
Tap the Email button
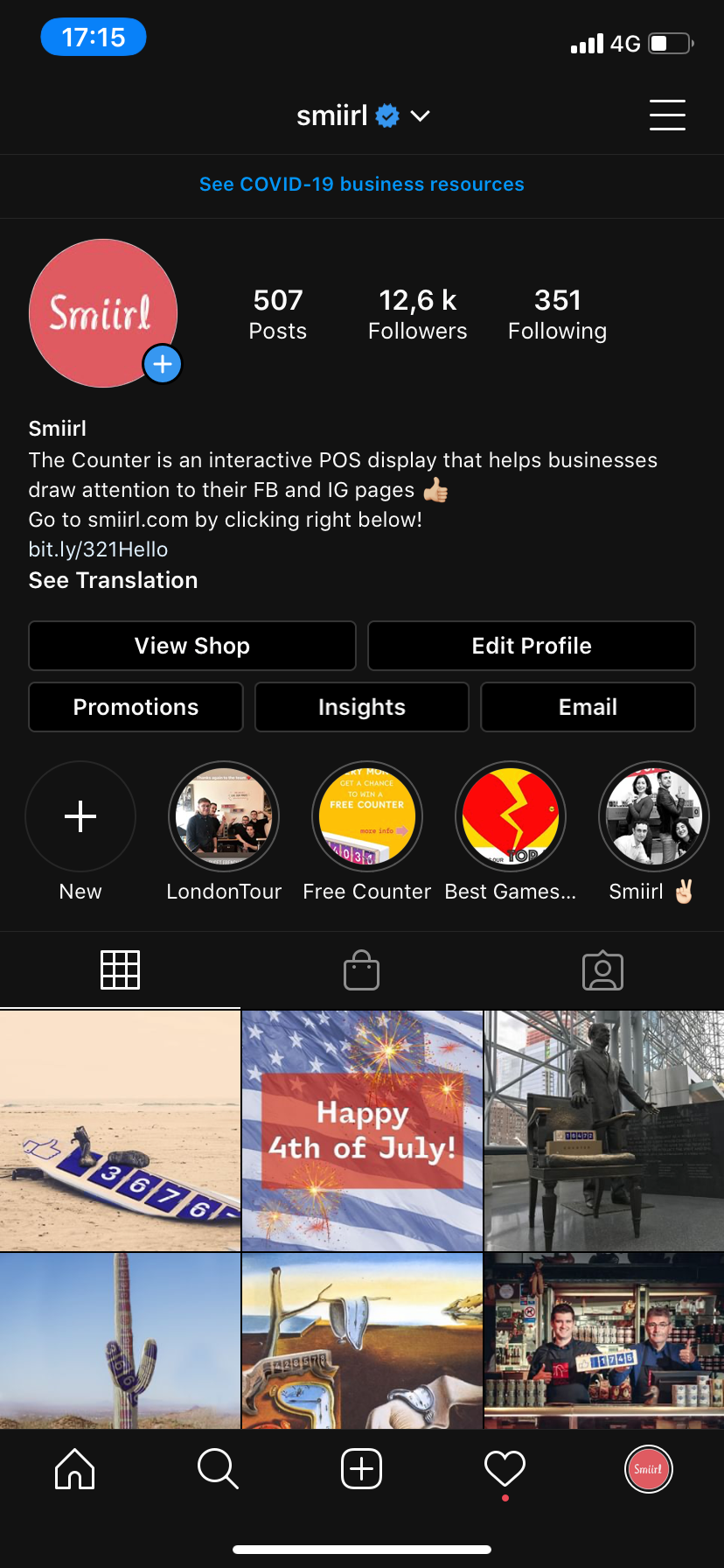pos(588,707)
